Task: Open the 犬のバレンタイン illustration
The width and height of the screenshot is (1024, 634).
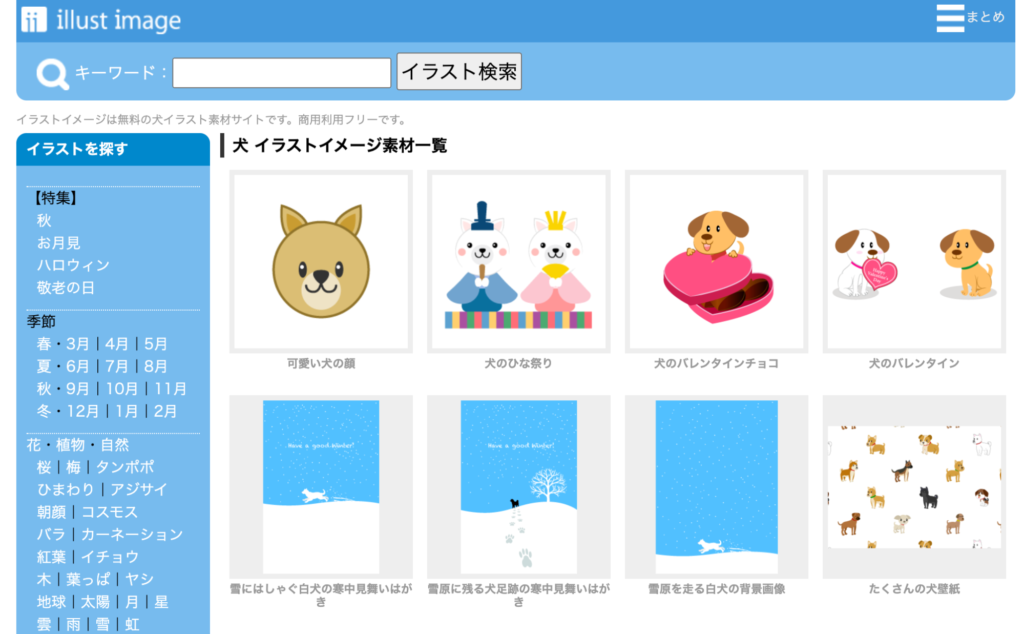Action: (x=913, y=262)
